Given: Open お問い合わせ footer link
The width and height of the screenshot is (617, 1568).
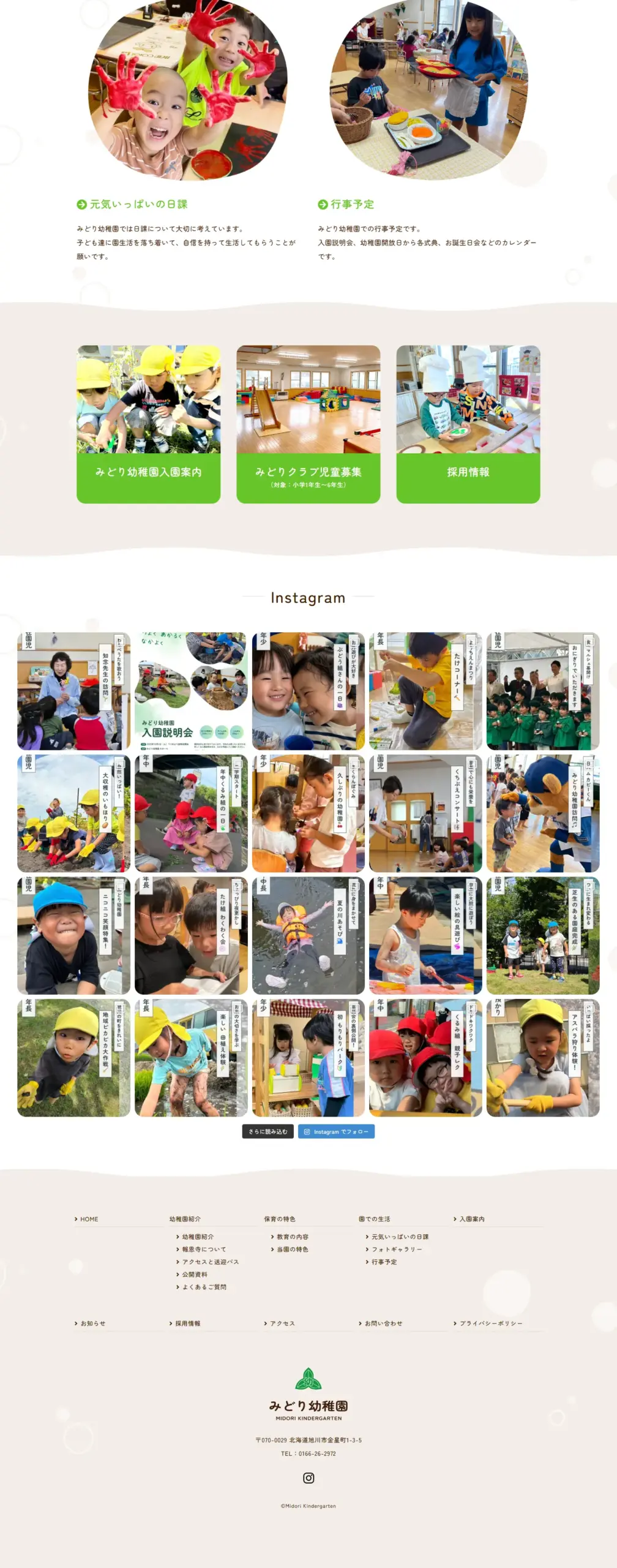Looking at the screenshot, I should coord(383,1323).
